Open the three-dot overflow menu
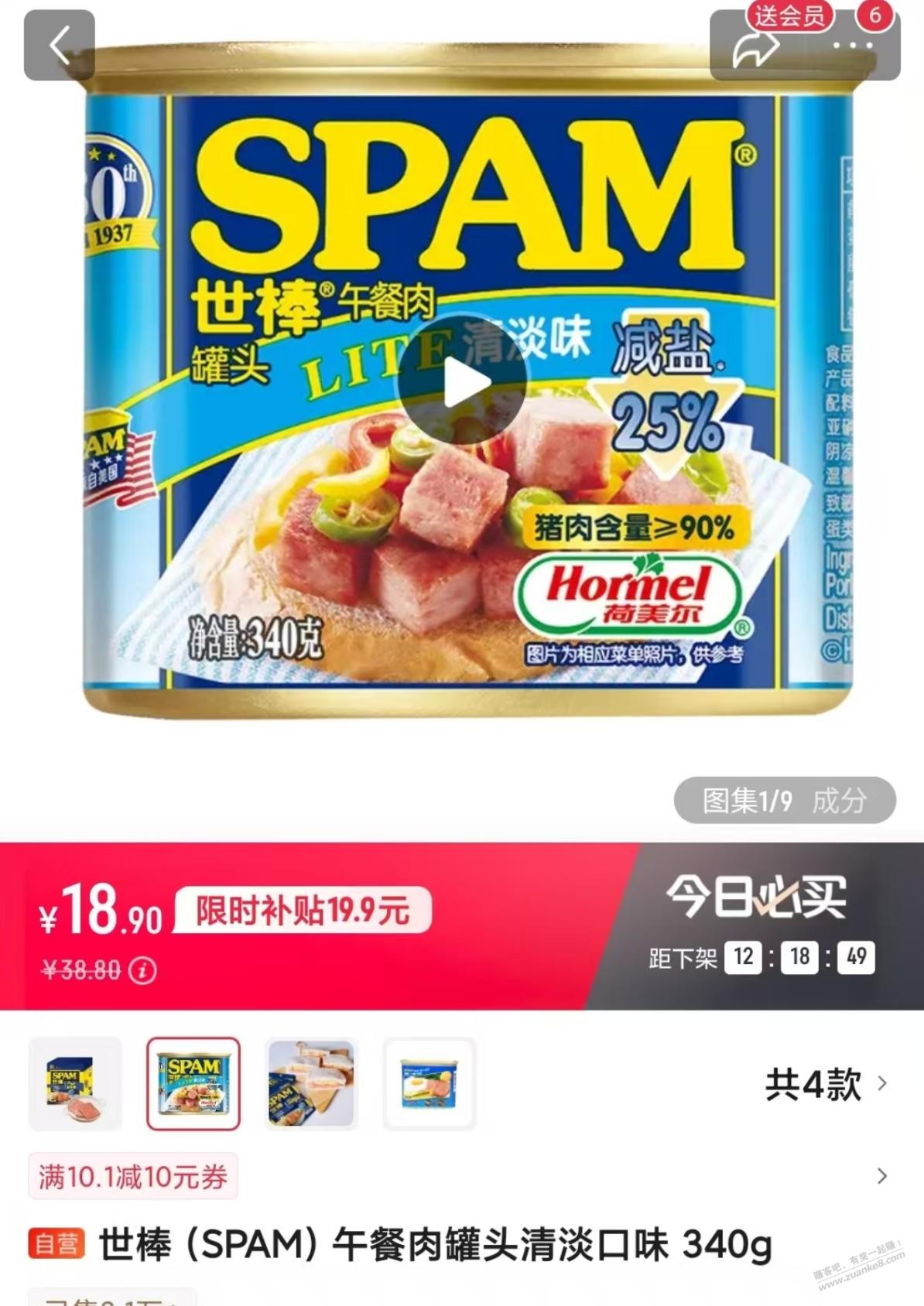This screenshot has width=924, height=1306. (853, 46)
